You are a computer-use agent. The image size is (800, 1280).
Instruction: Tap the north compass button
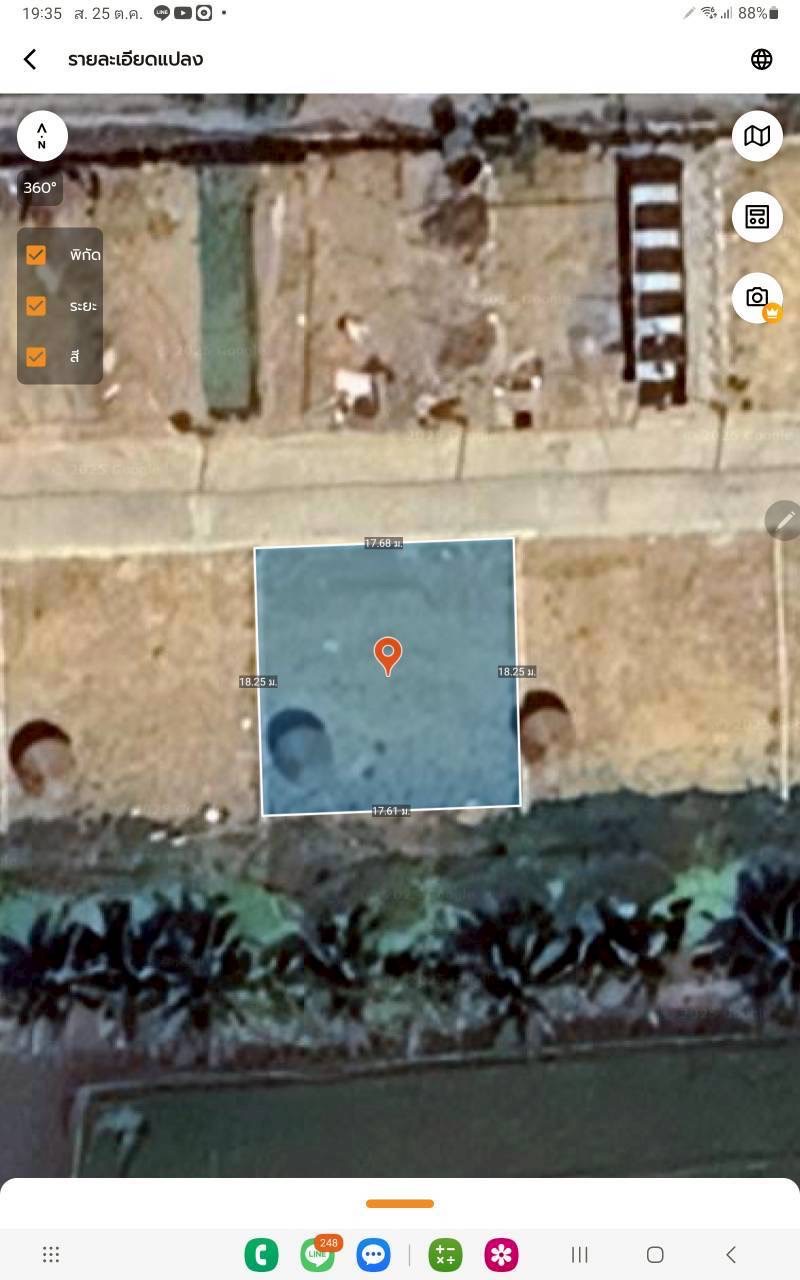pos(42,136)
